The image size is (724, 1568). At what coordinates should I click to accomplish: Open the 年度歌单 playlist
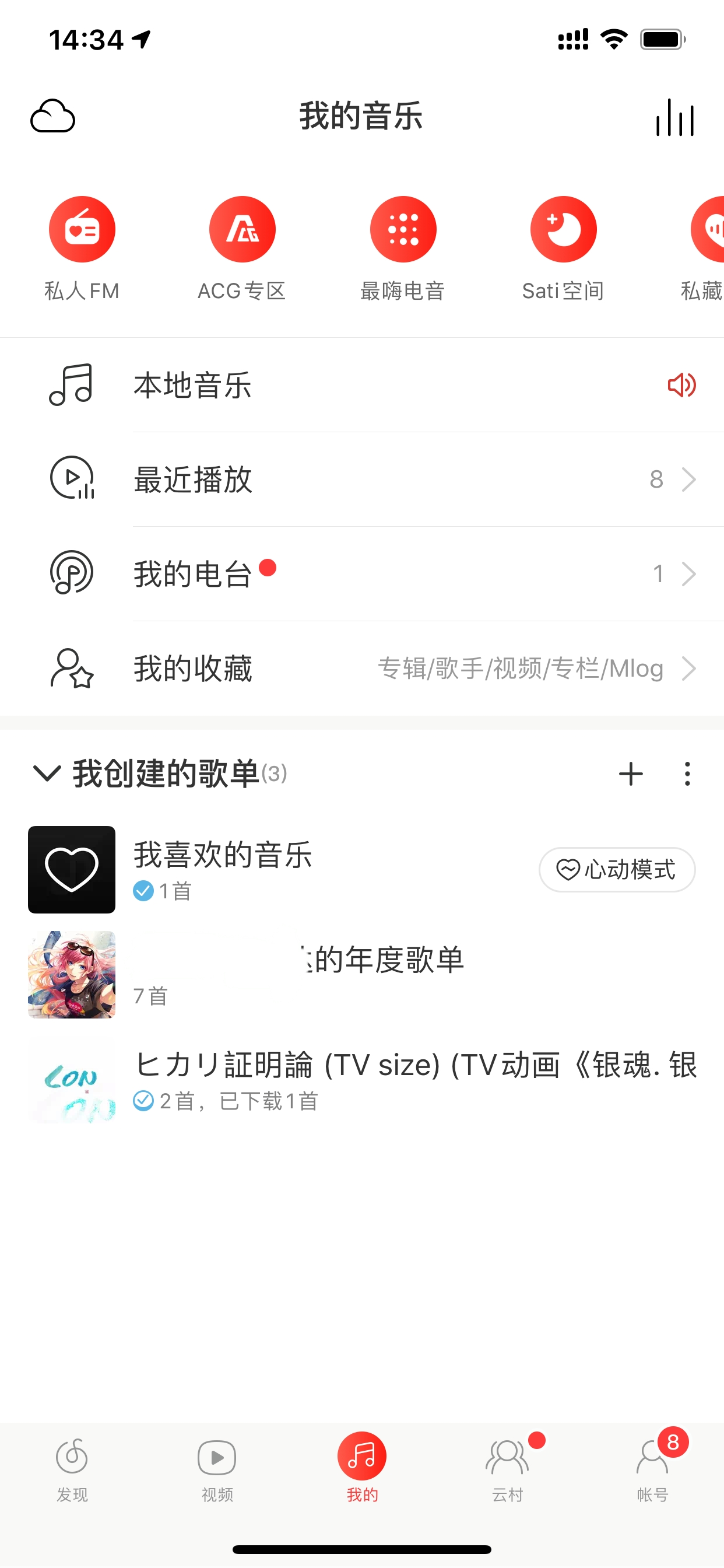tap(298, 974)
